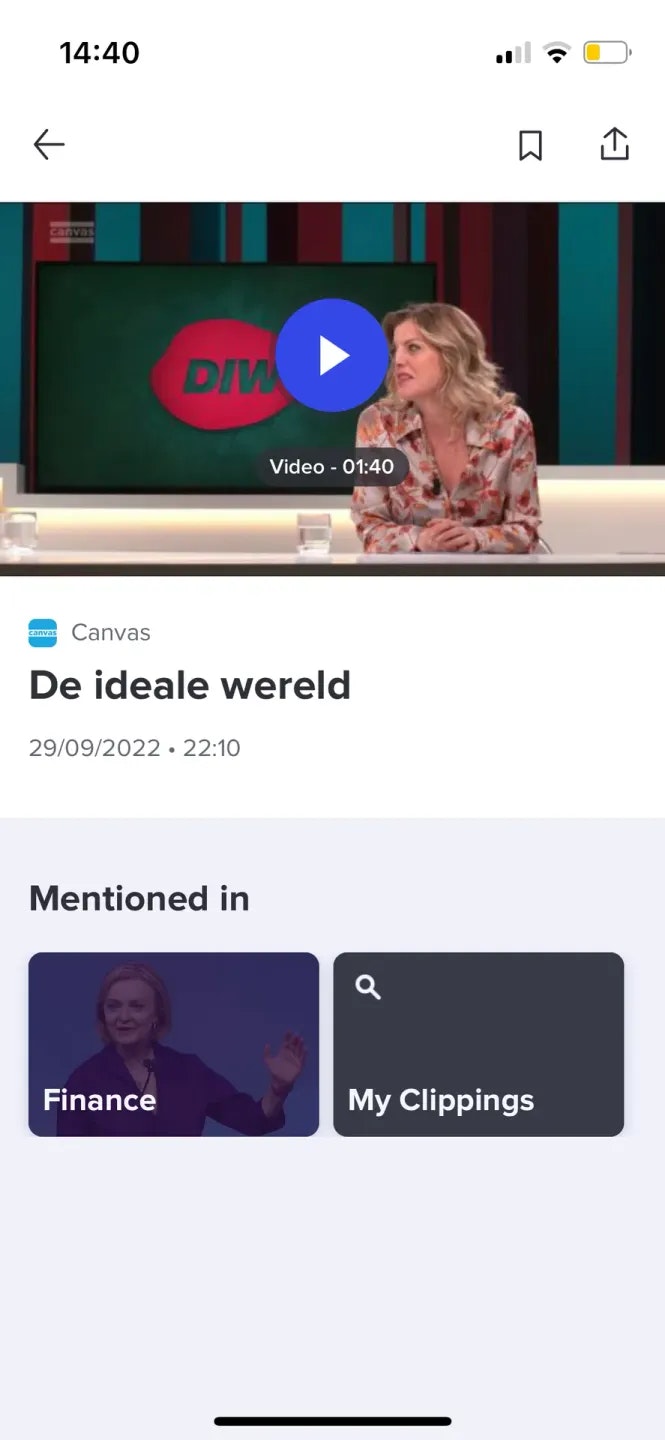Screen dimensions: 665x1440
Task: Go back using the arrow
Action: click(x=49, y=145)
